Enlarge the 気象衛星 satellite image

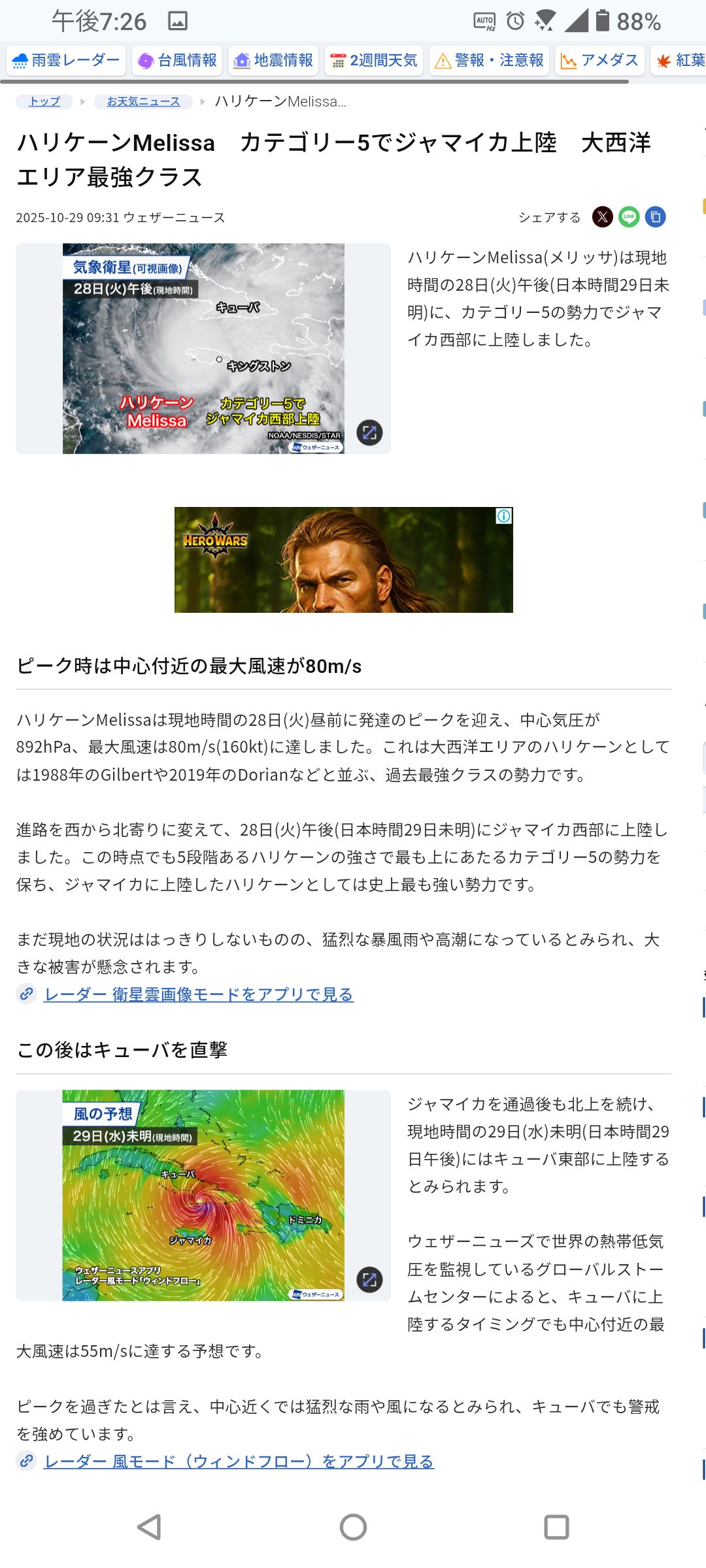pos(369,433)
